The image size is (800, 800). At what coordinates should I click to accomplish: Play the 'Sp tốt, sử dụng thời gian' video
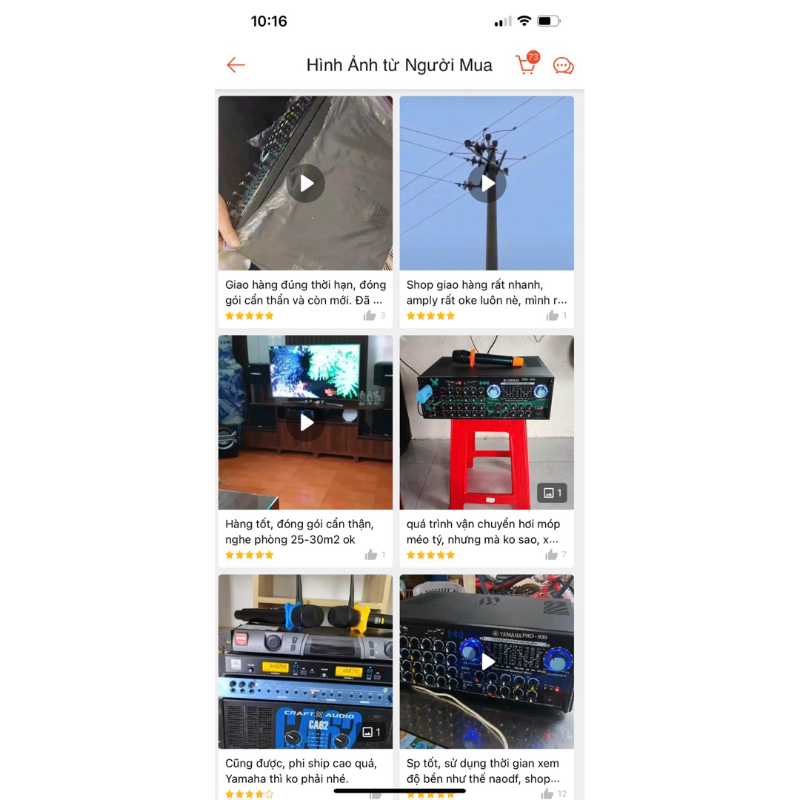click(x=487, y=661)
